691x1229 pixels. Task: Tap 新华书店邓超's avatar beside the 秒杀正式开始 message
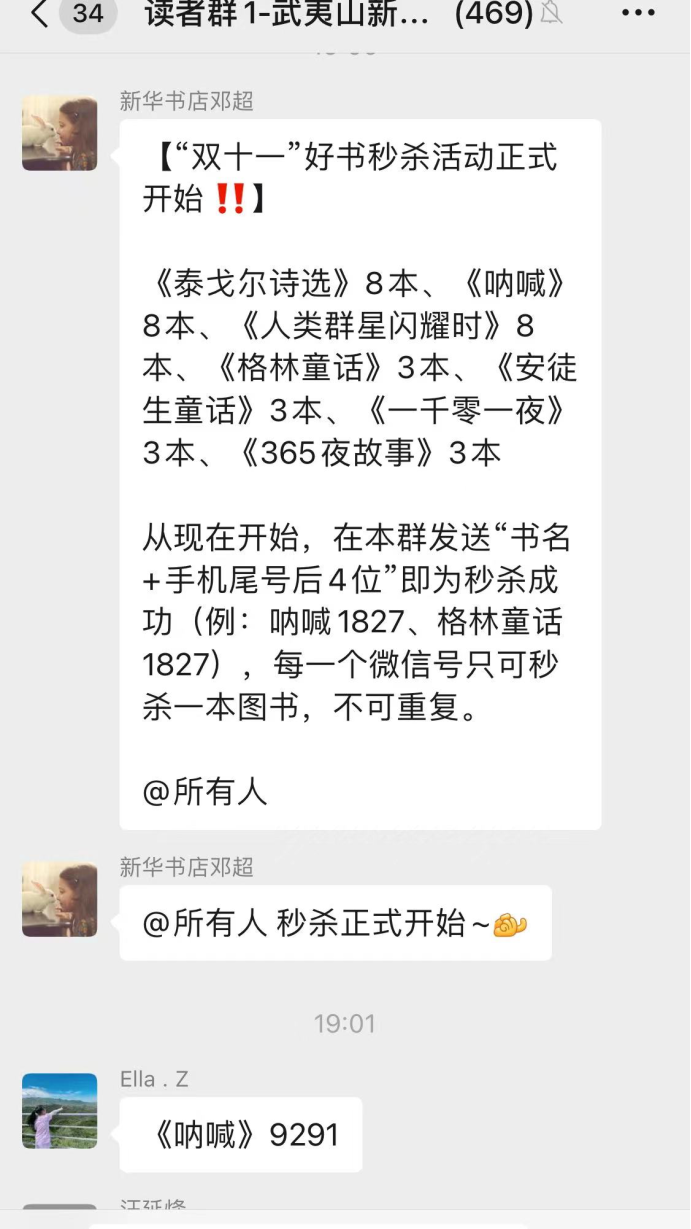(60, 899)
